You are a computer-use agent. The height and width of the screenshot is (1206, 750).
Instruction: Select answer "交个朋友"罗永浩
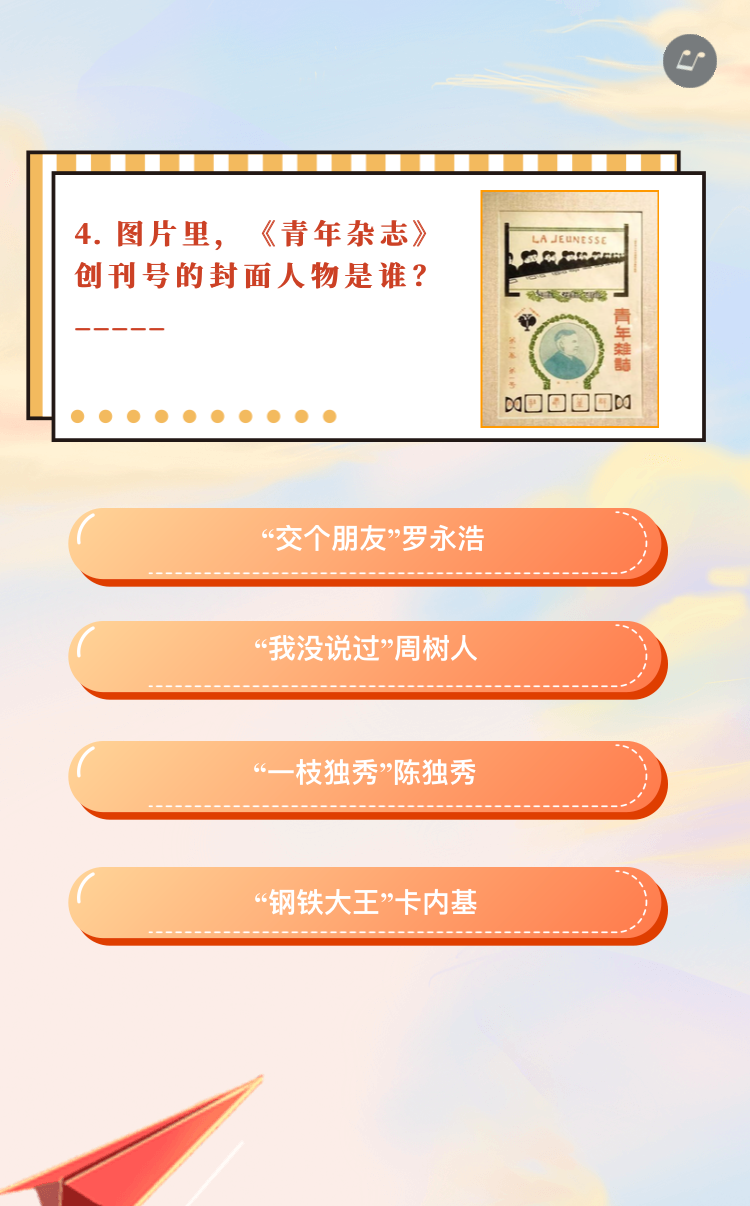367,544
